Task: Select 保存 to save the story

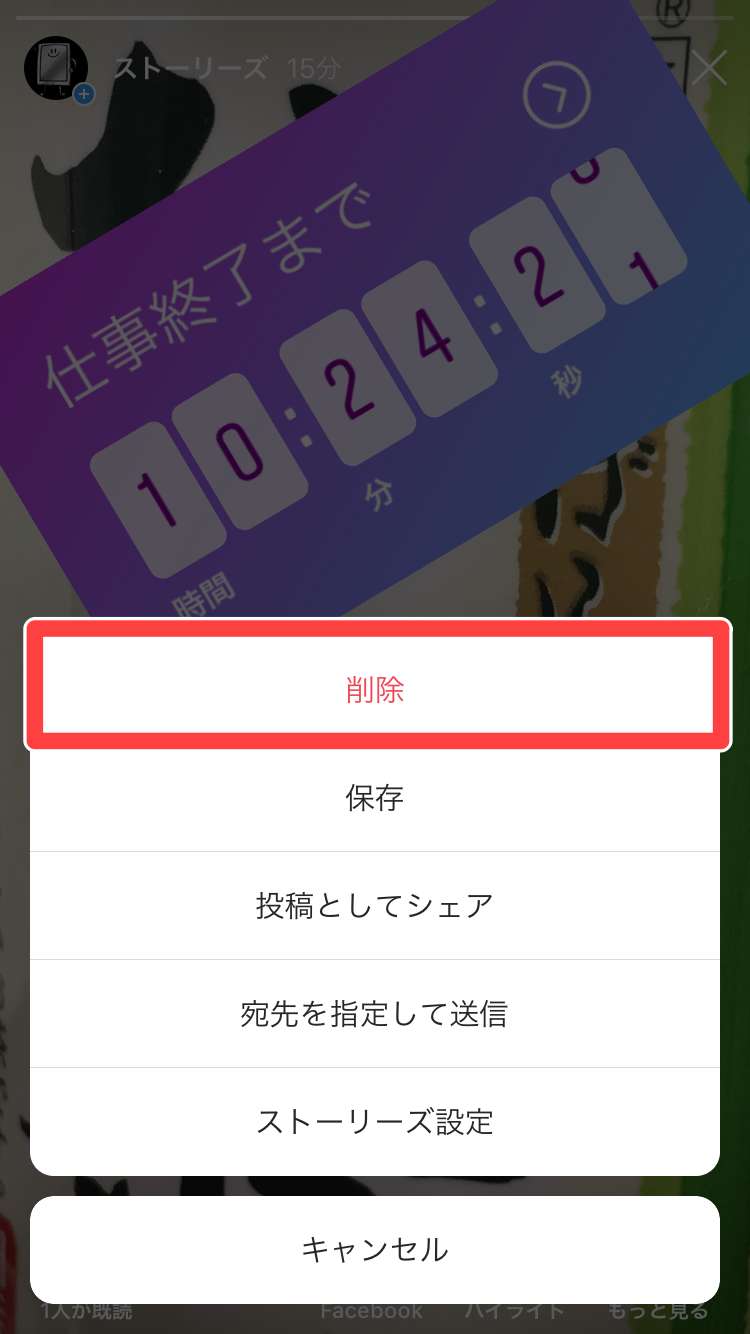Action: click(x=375, y=798)
